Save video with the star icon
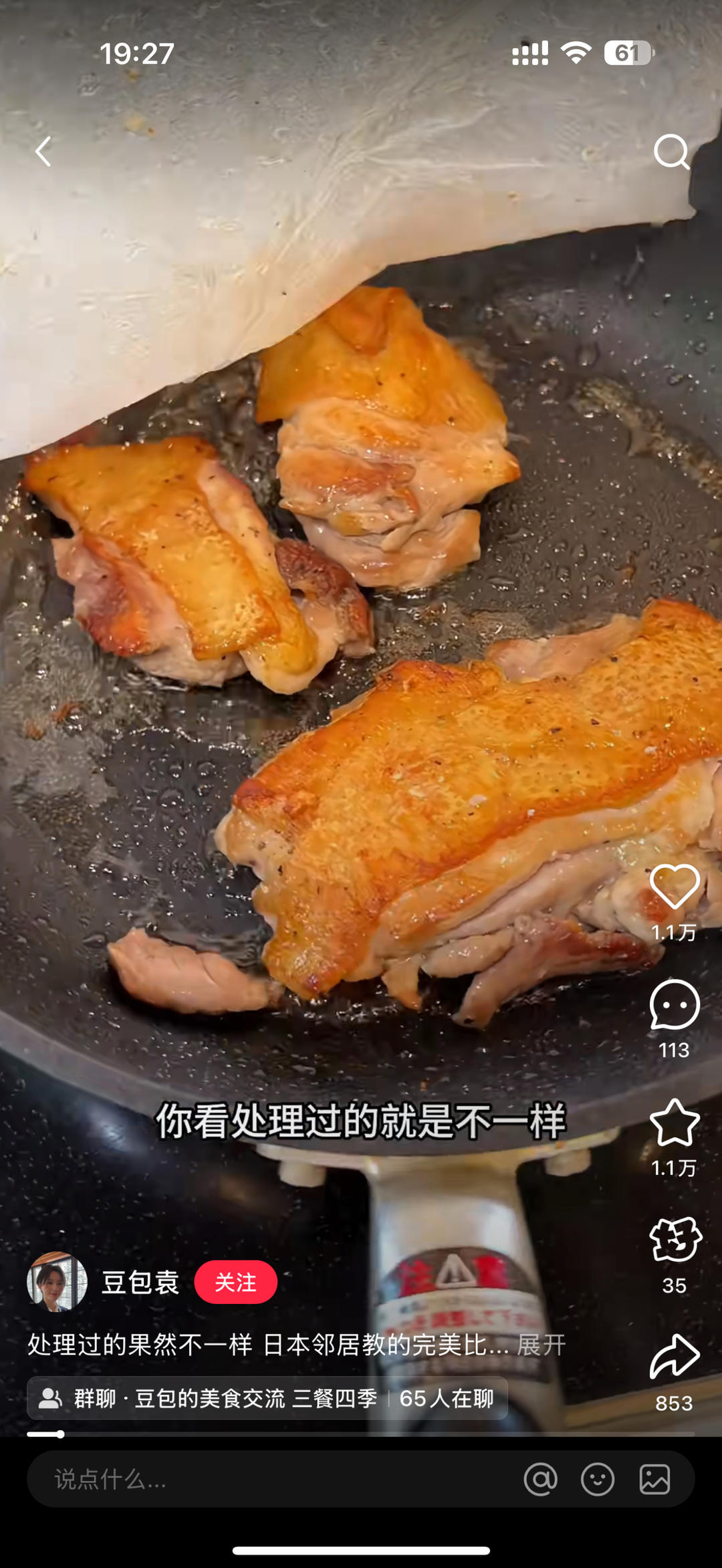The width and height of the screenshot is (722, 1568). 674,1123
